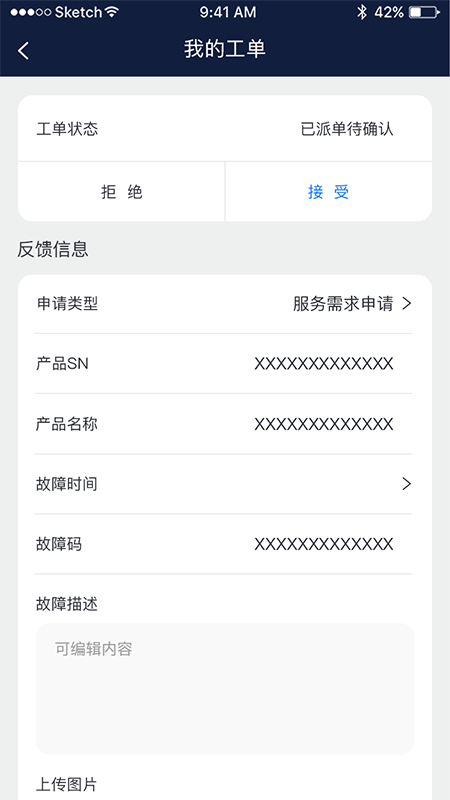This screenshot has width=450, height=800.
Task: Open the 申请类型 selection row
Action: (223, 304)
